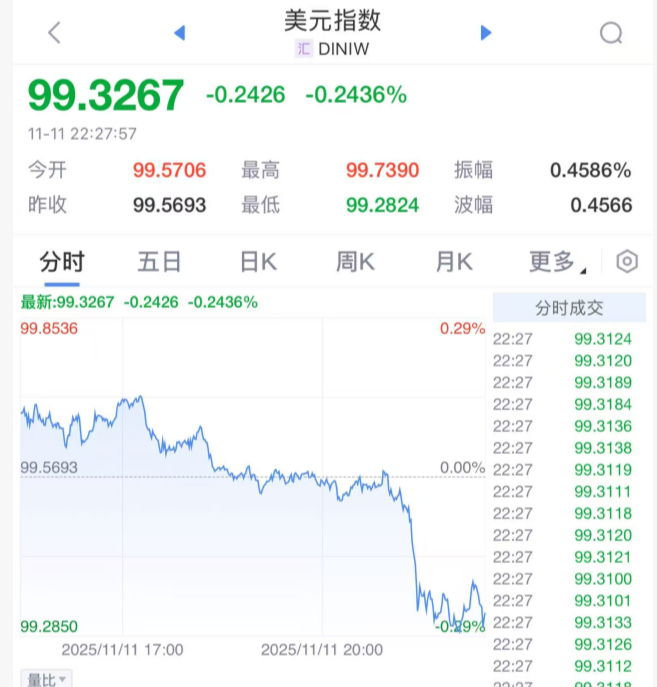The width and height of the screenshot is (657, 687).
Task: Open chart settings hexagon icon
Action: point(627,262)
